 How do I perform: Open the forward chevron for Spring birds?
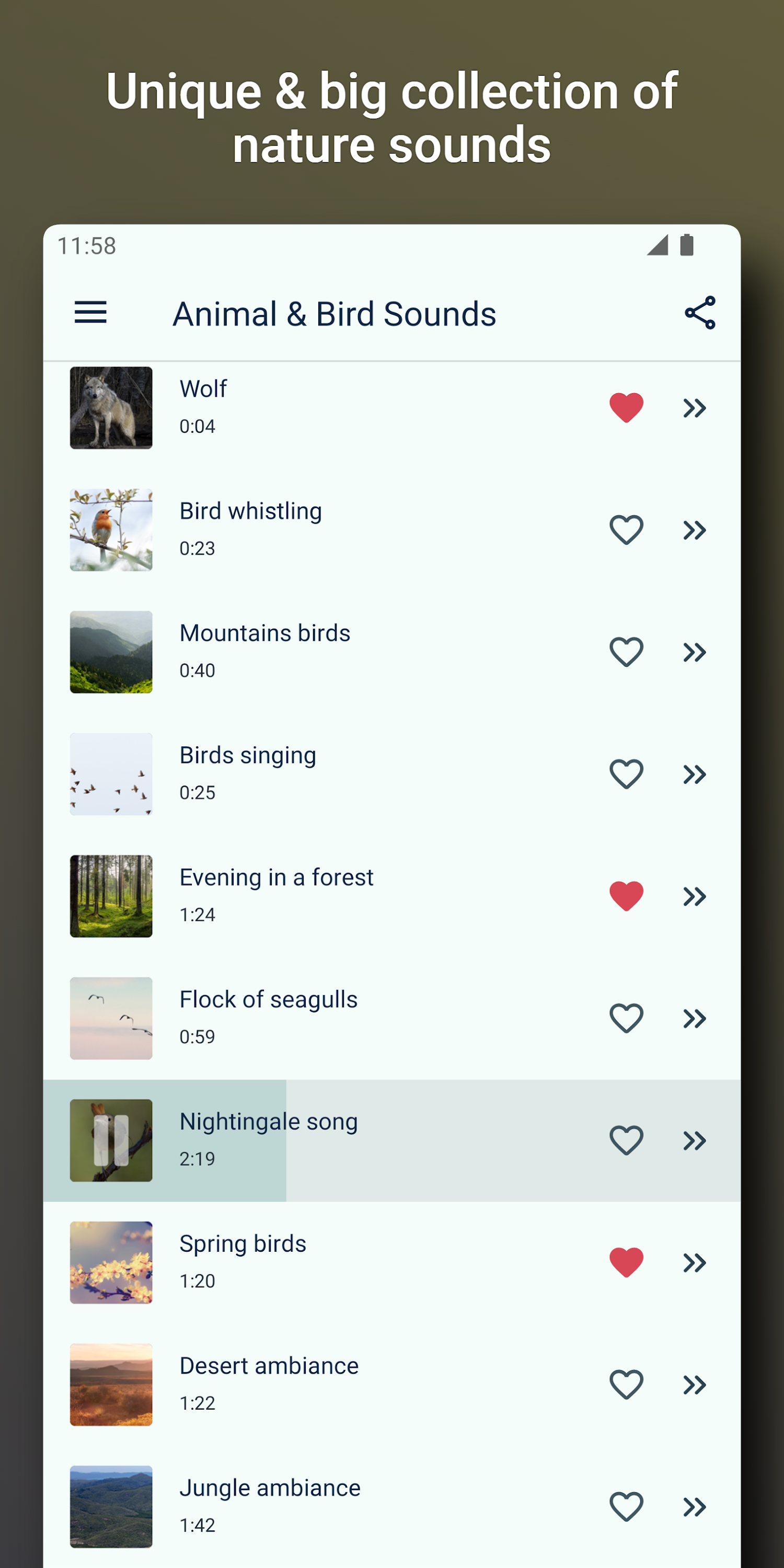(x=694, y=1262)
